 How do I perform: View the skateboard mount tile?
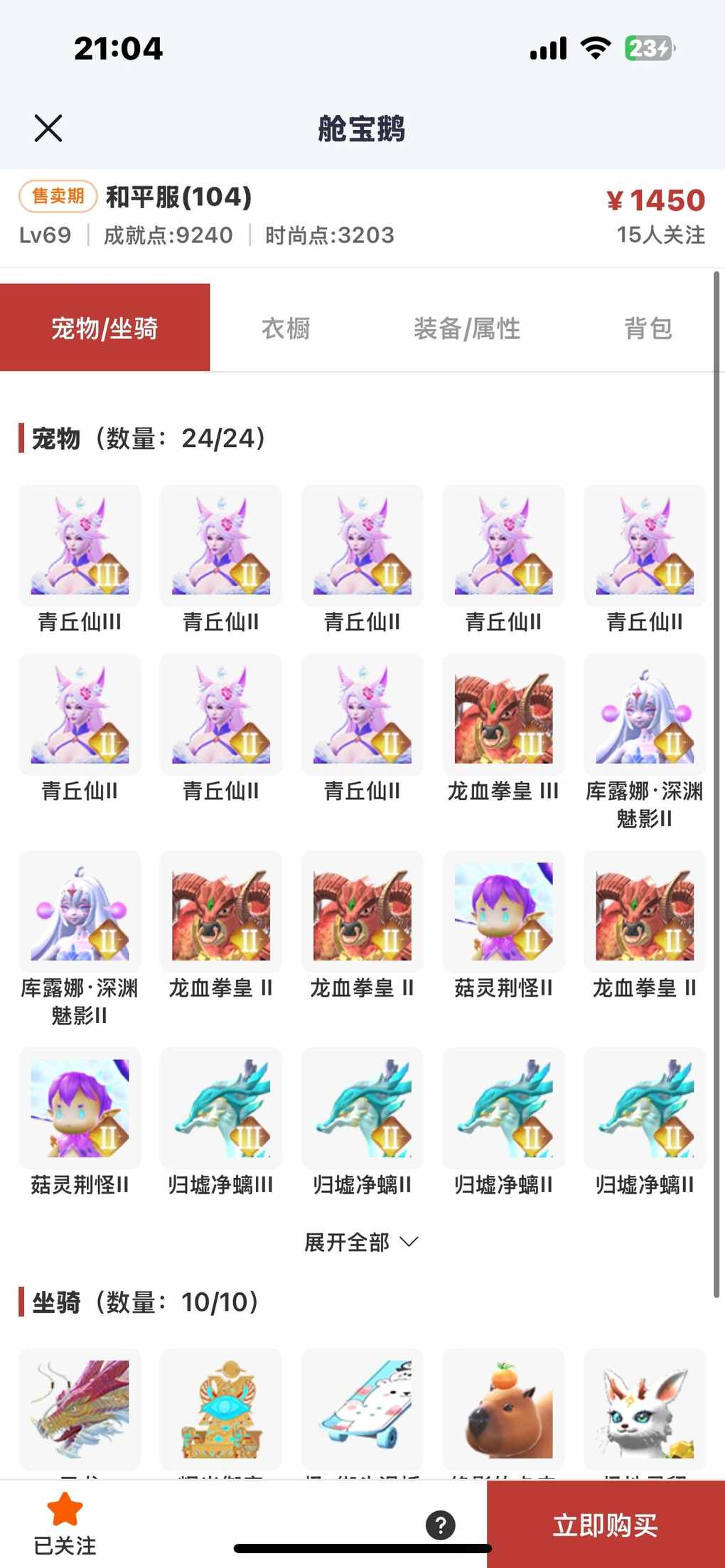(362, 1410)
